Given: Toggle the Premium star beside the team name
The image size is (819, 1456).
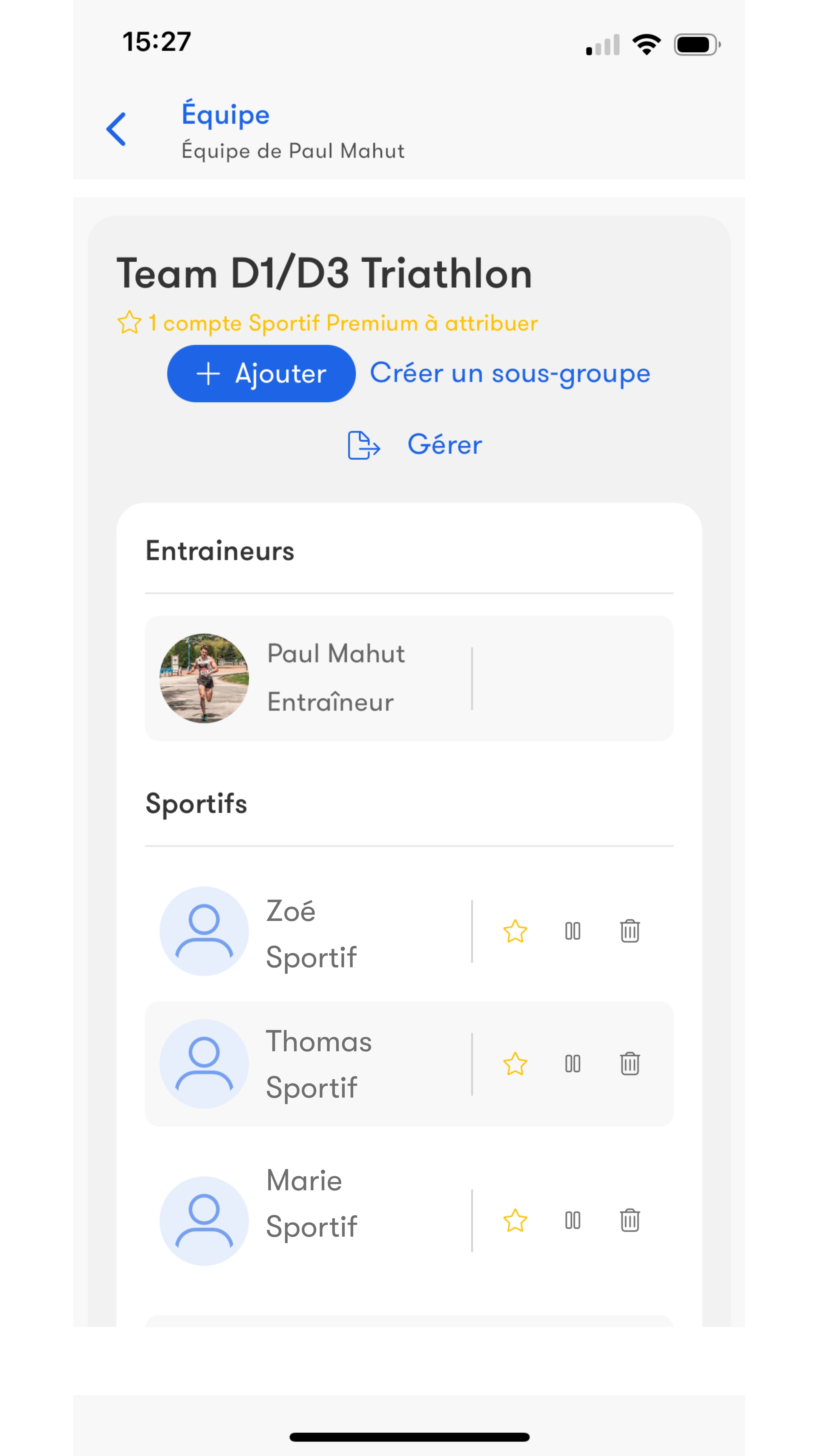Looking at the screenshot, I should tap(129, 323).
